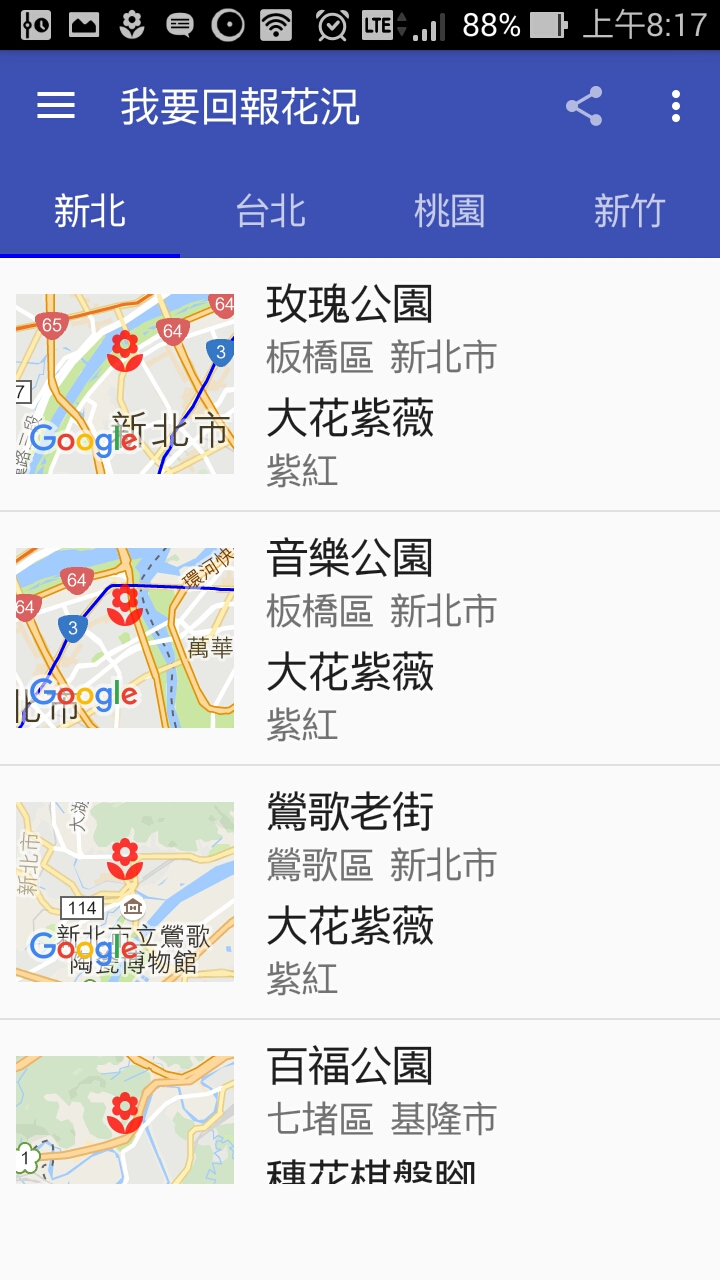Switch to the 桃園 tab
The height and width of the screenshot is (1280, 720).
point(450,211)
